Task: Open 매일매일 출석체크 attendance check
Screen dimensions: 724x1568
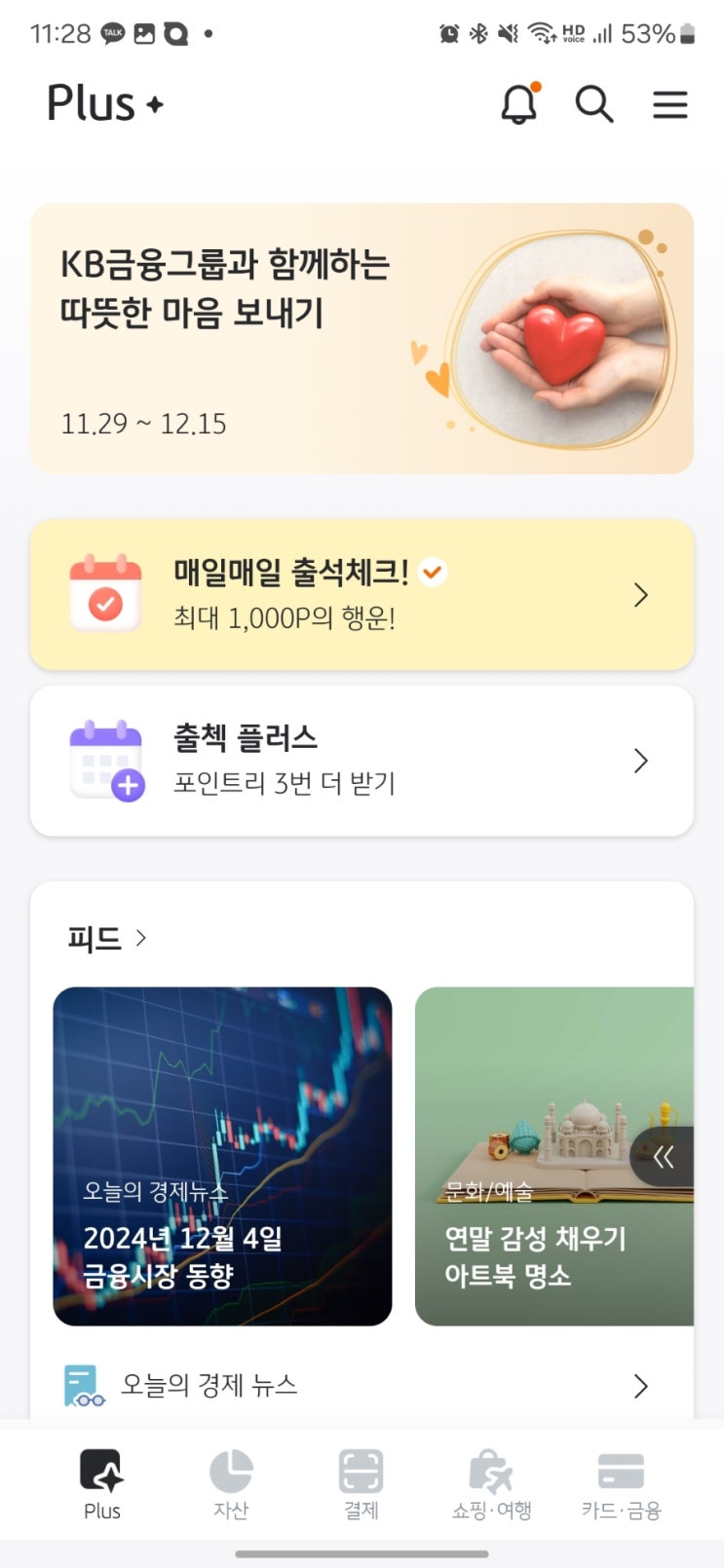Action: tap(362, 594)
